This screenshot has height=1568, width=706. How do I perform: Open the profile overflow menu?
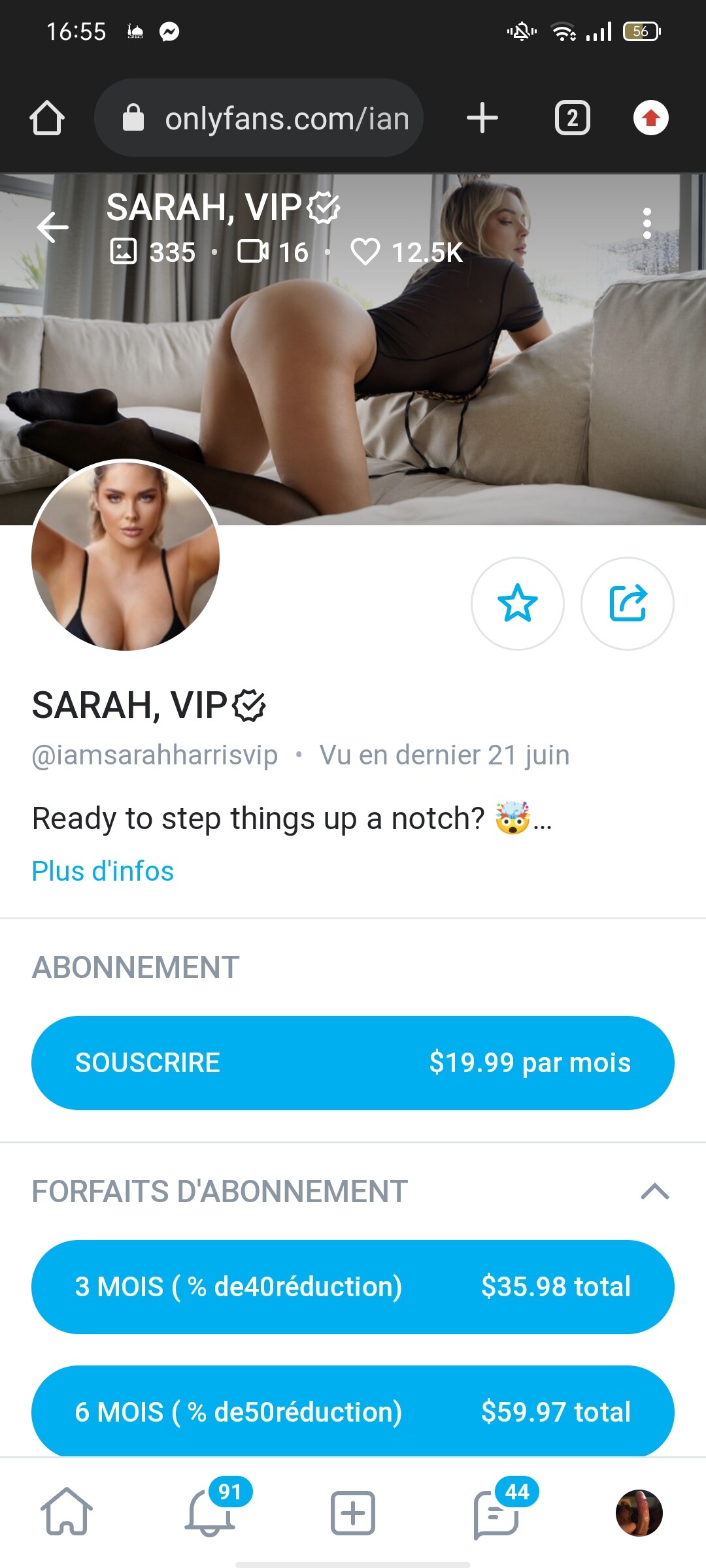point(647,223)
